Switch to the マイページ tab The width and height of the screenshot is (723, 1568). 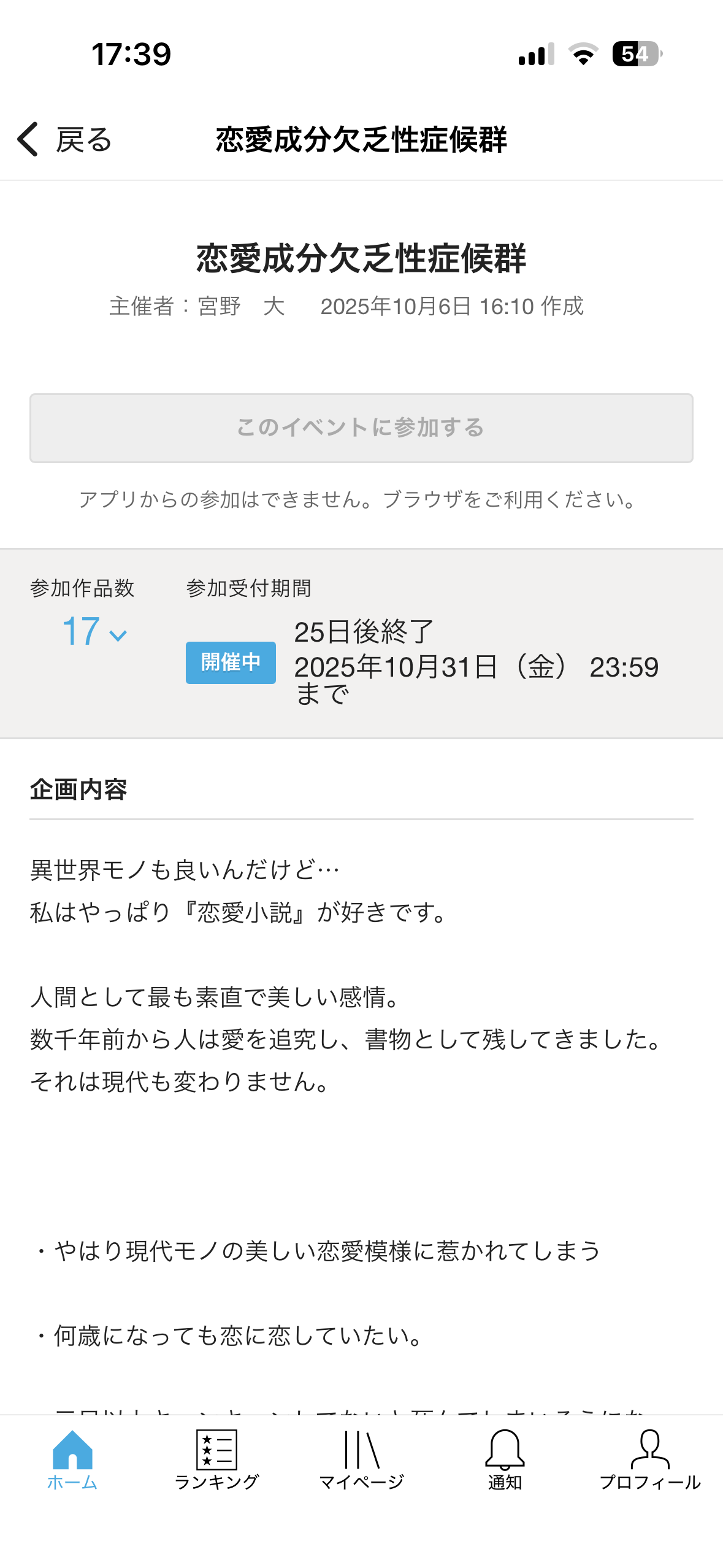pos(361,1460)
